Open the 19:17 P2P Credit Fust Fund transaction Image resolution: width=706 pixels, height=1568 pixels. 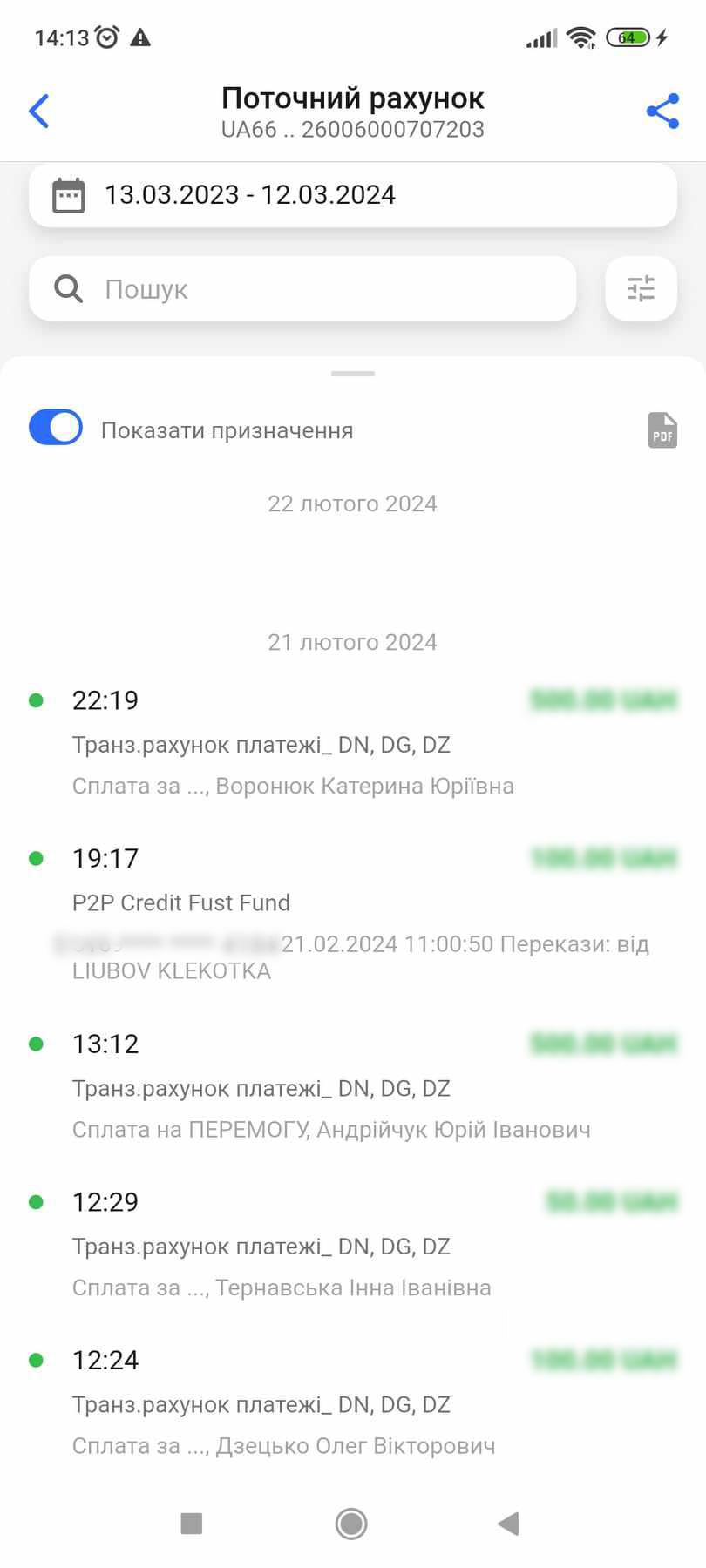353,914
